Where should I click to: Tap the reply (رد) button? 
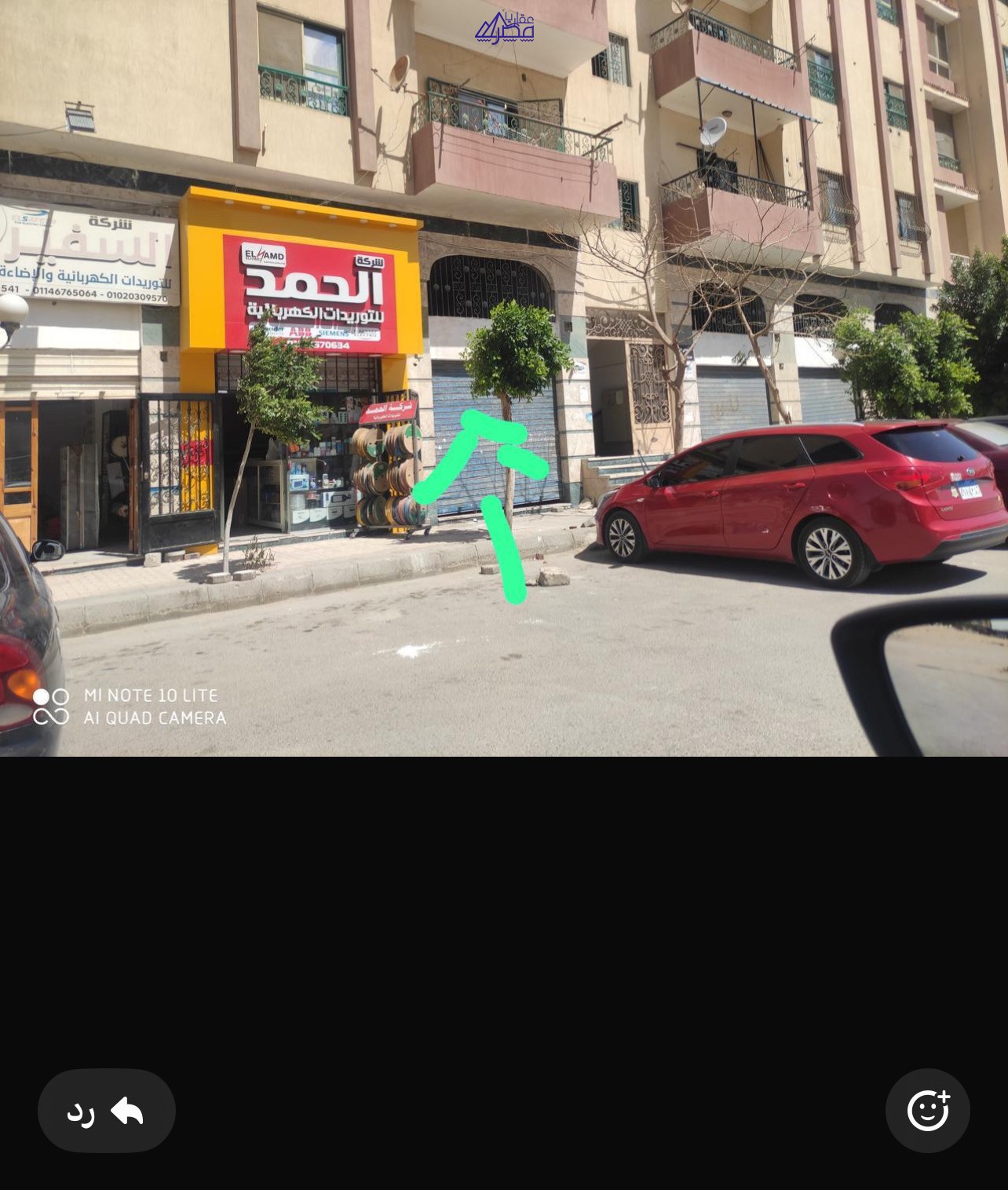(106, 1111)
